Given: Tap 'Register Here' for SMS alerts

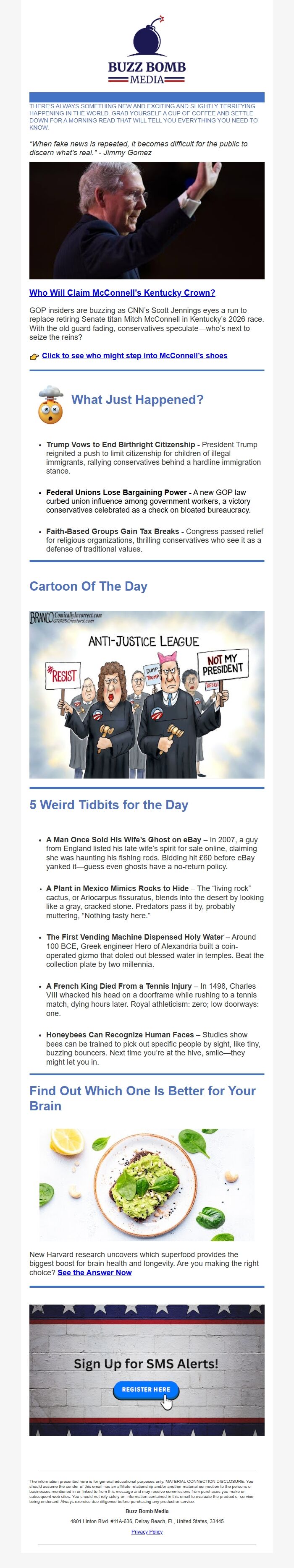Looking at the screenshot, I should pos(146,1389).
